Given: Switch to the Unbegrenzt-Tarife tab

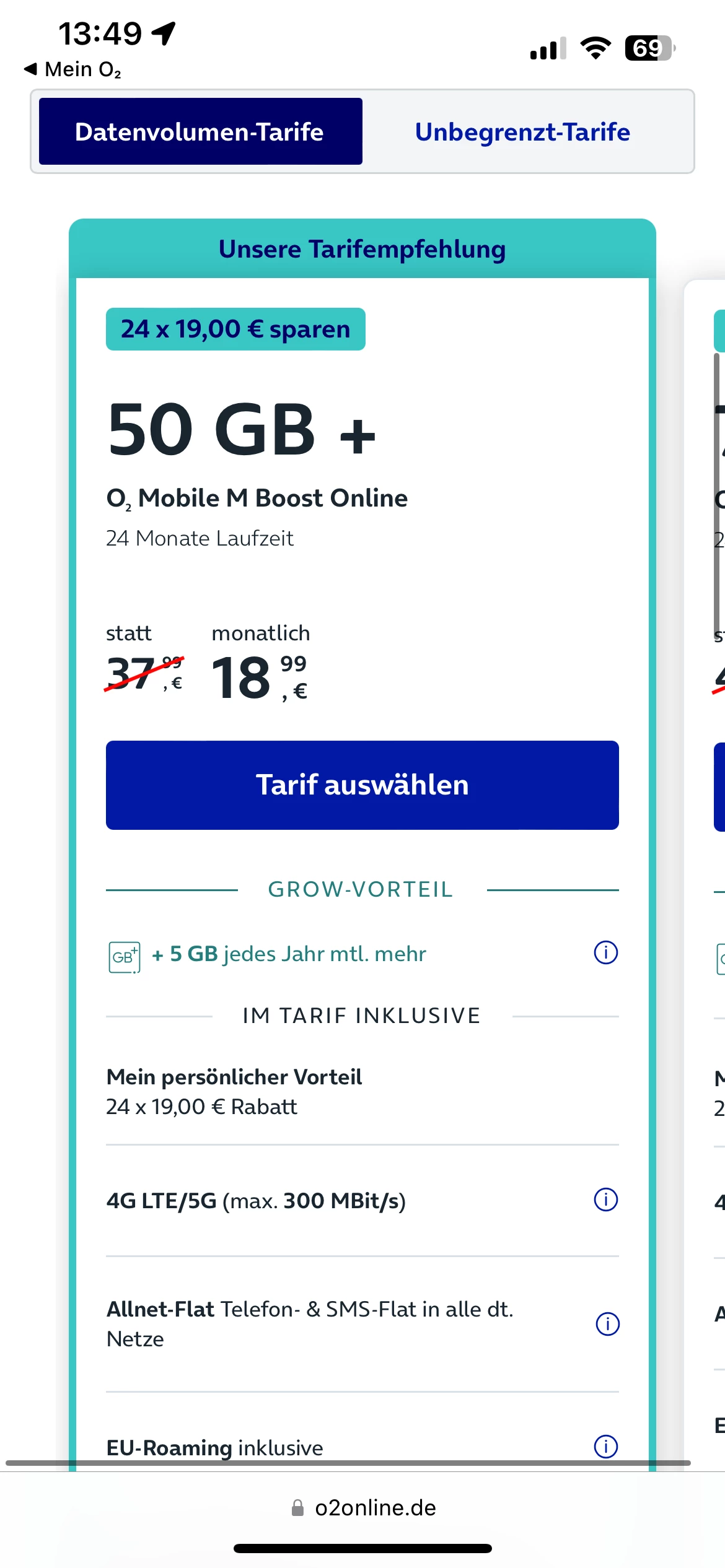Looking at the screenshot, I should (x=522, y=132).
